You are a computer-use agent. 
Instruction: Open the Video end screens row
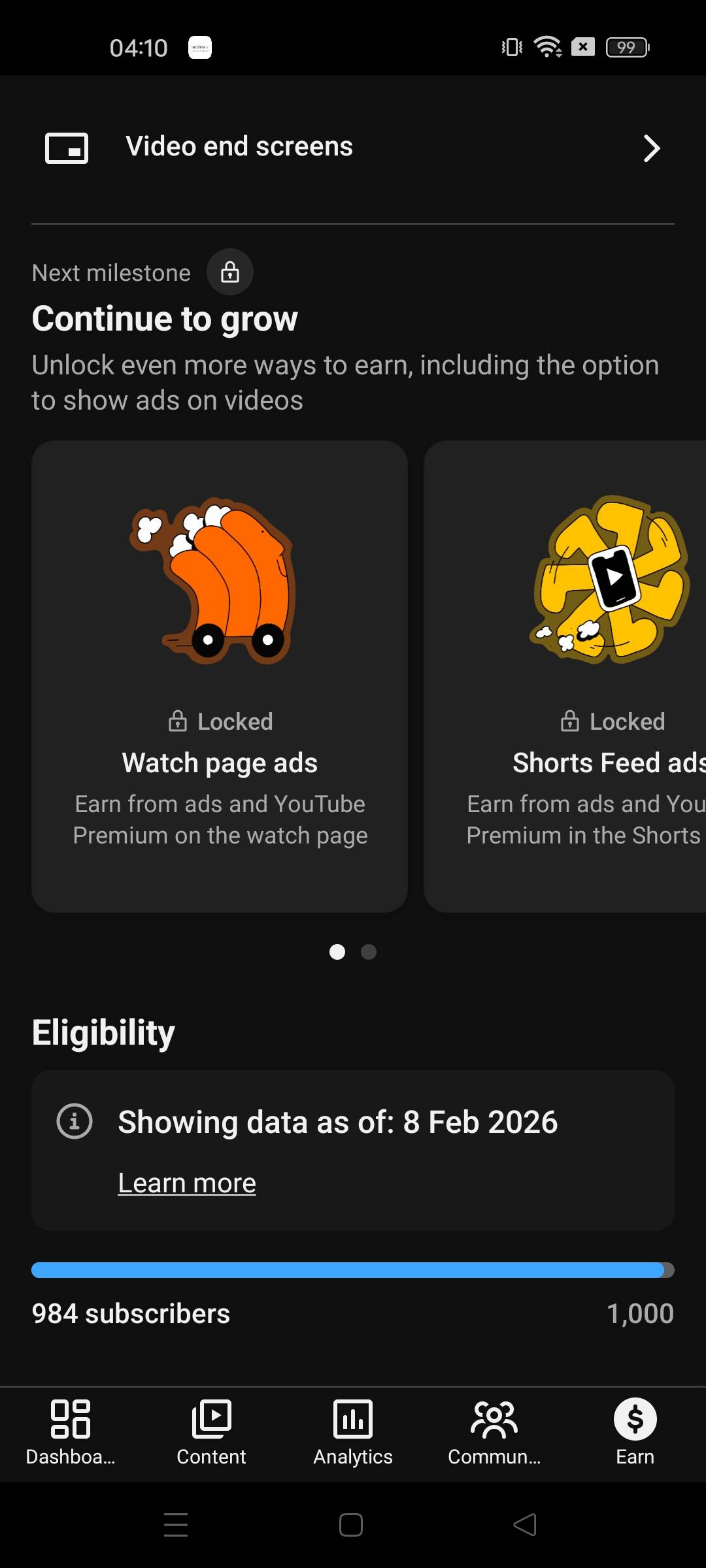[353, 148]
